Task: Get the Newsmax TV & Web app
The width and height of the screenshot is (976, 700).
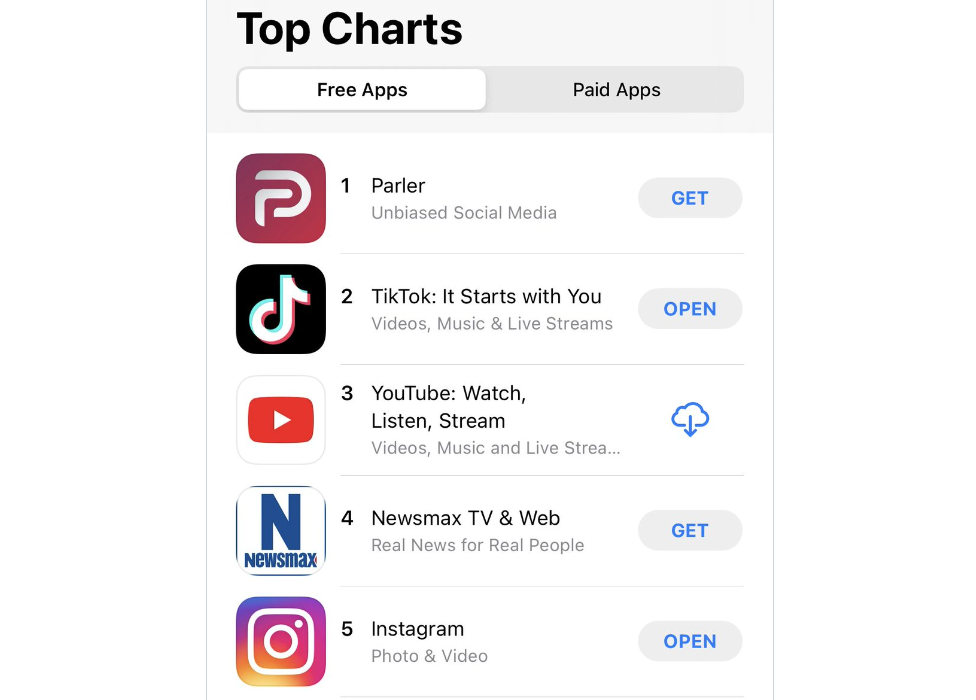Action: click(x=690, y=531)
